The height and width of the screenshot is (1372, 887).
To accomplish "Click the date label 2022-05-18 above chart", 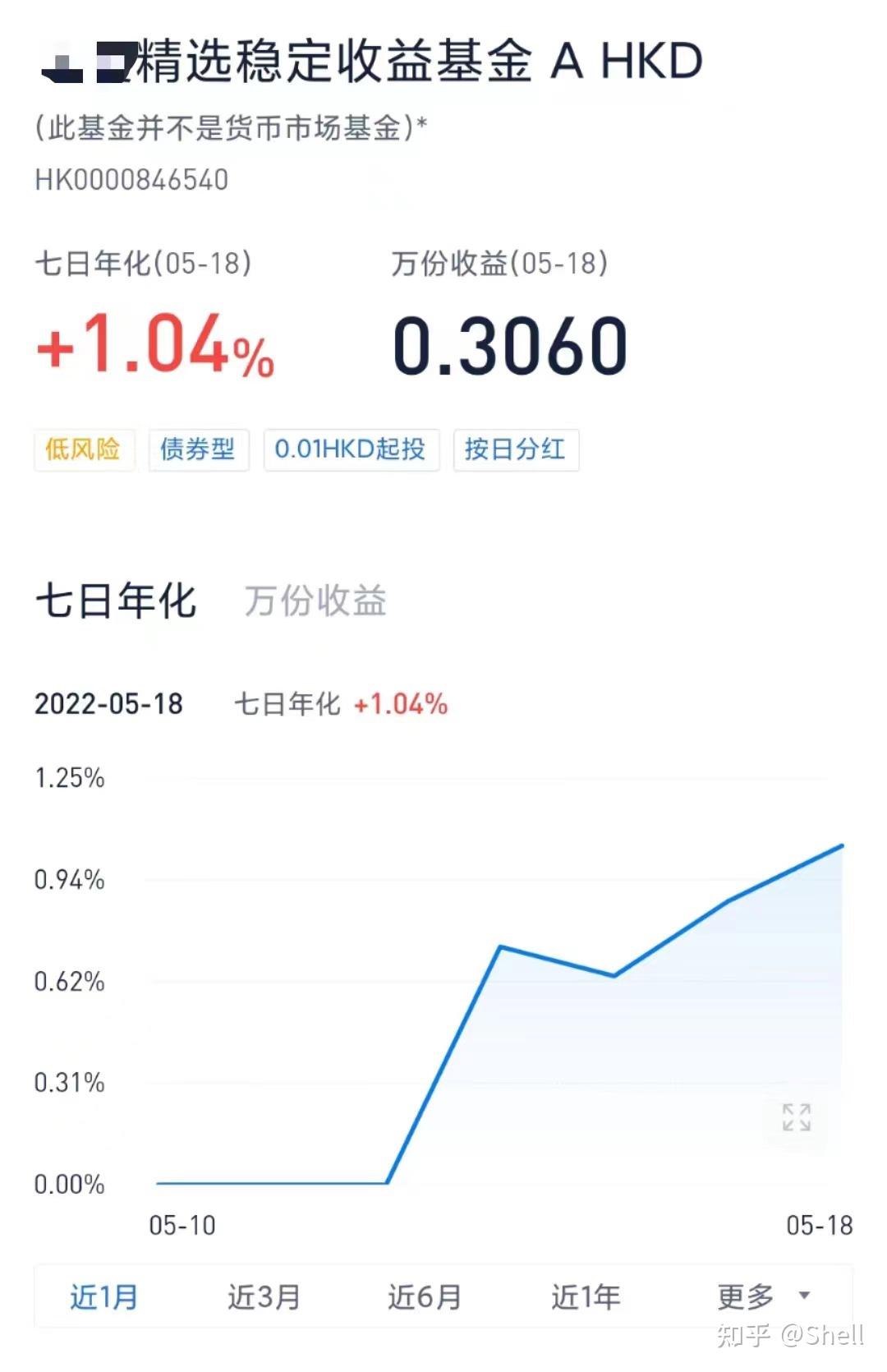I will pos(109,705).
